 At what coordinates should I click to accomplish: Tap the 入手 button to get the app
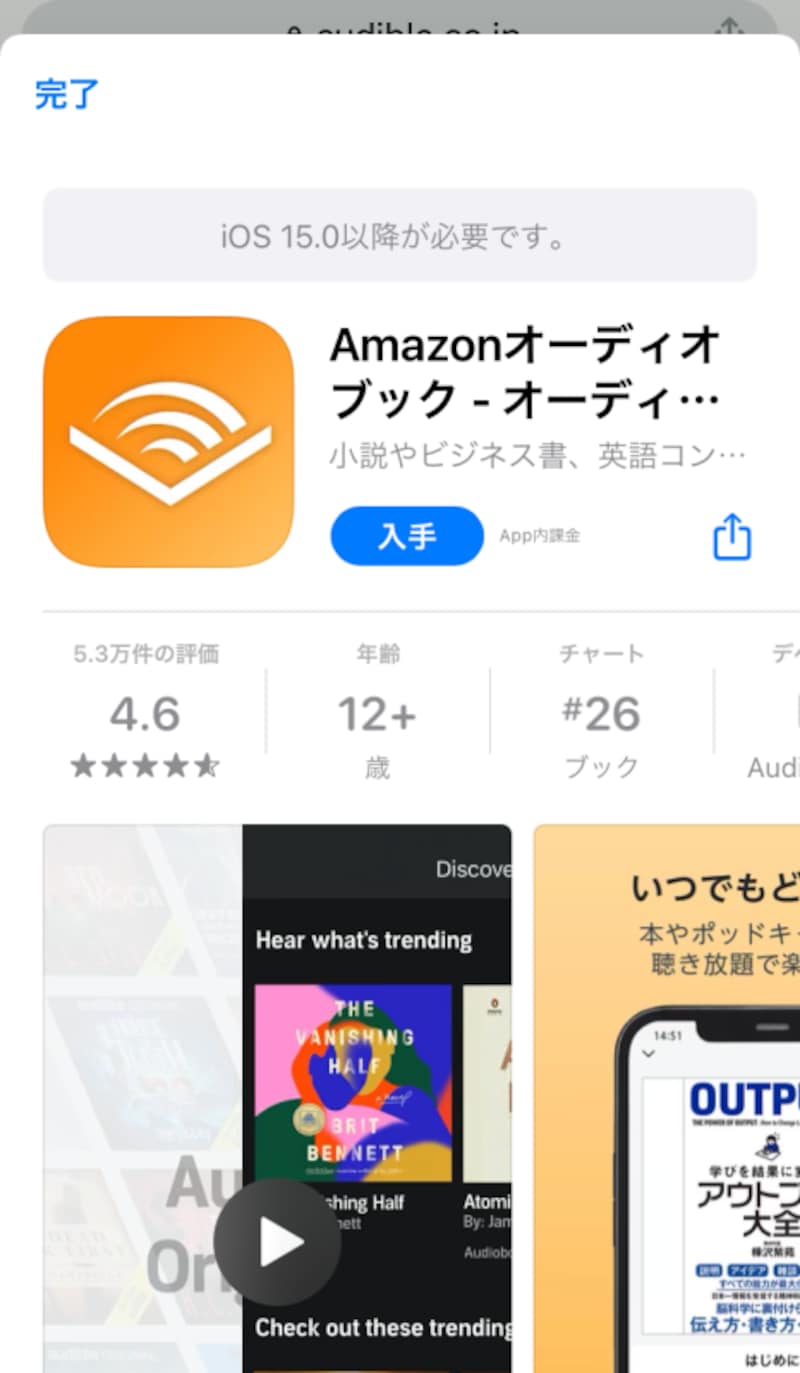tap(407, 536)
